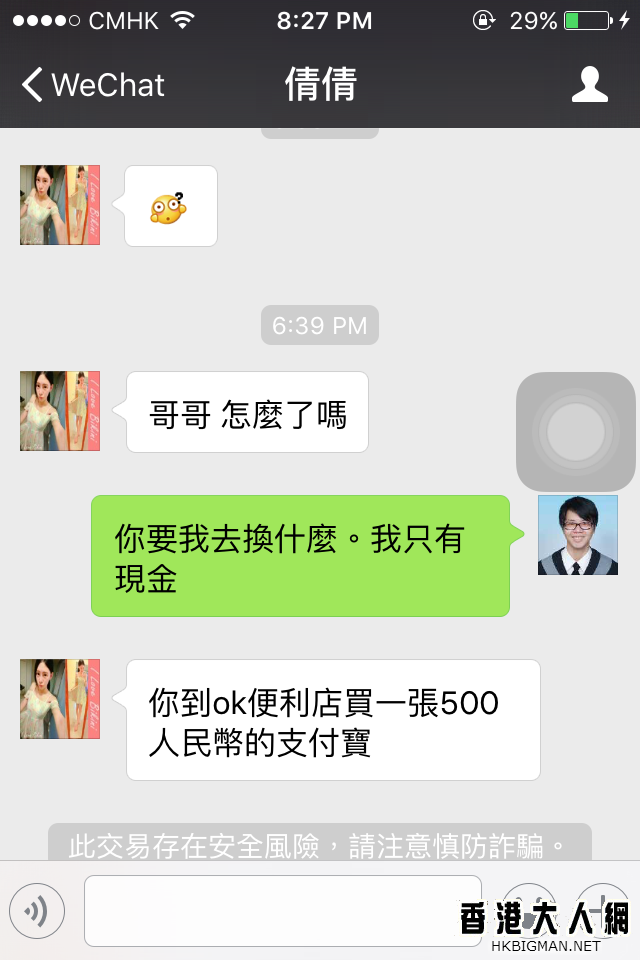Open avatar beside the '你到ok便利店' message

pyautogui.click(x=60, y=699)
